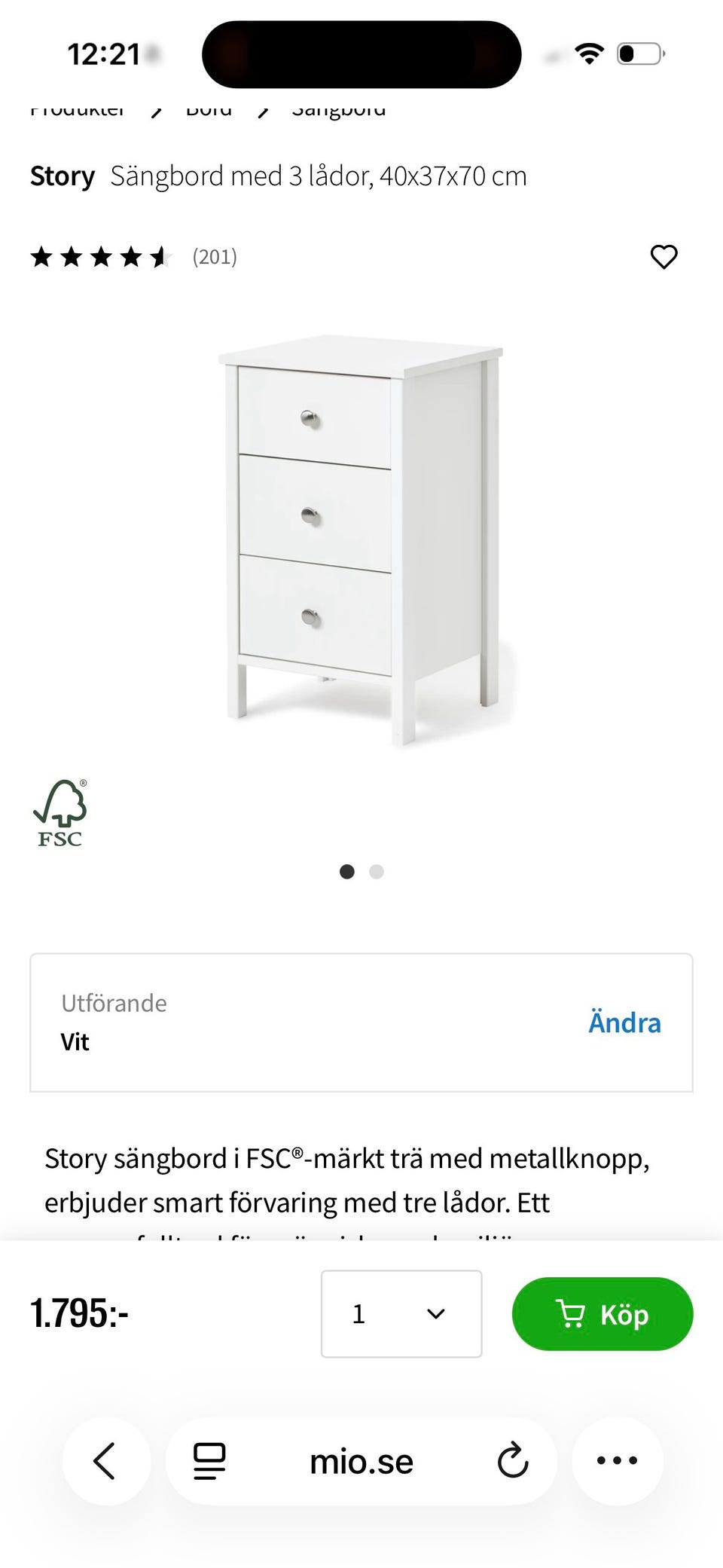Viewport: 723px width, 1568px height.
Task: Open the browser more options ellipsis icon
Action: tap(617, 1460)
